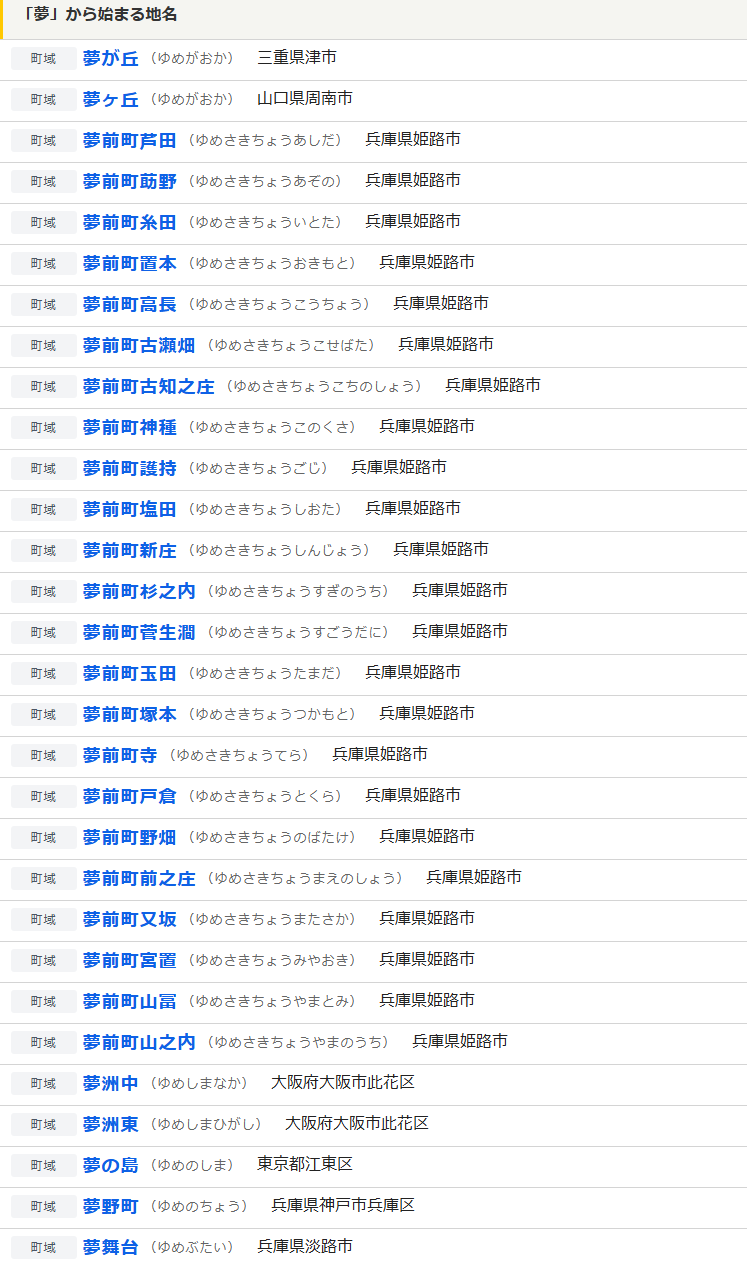Image resolution: width=747 pixels, height=1266 pixels.
Task: Open the 夢洲東 link
Action: pyautogui.click(x=111, y=1124)
